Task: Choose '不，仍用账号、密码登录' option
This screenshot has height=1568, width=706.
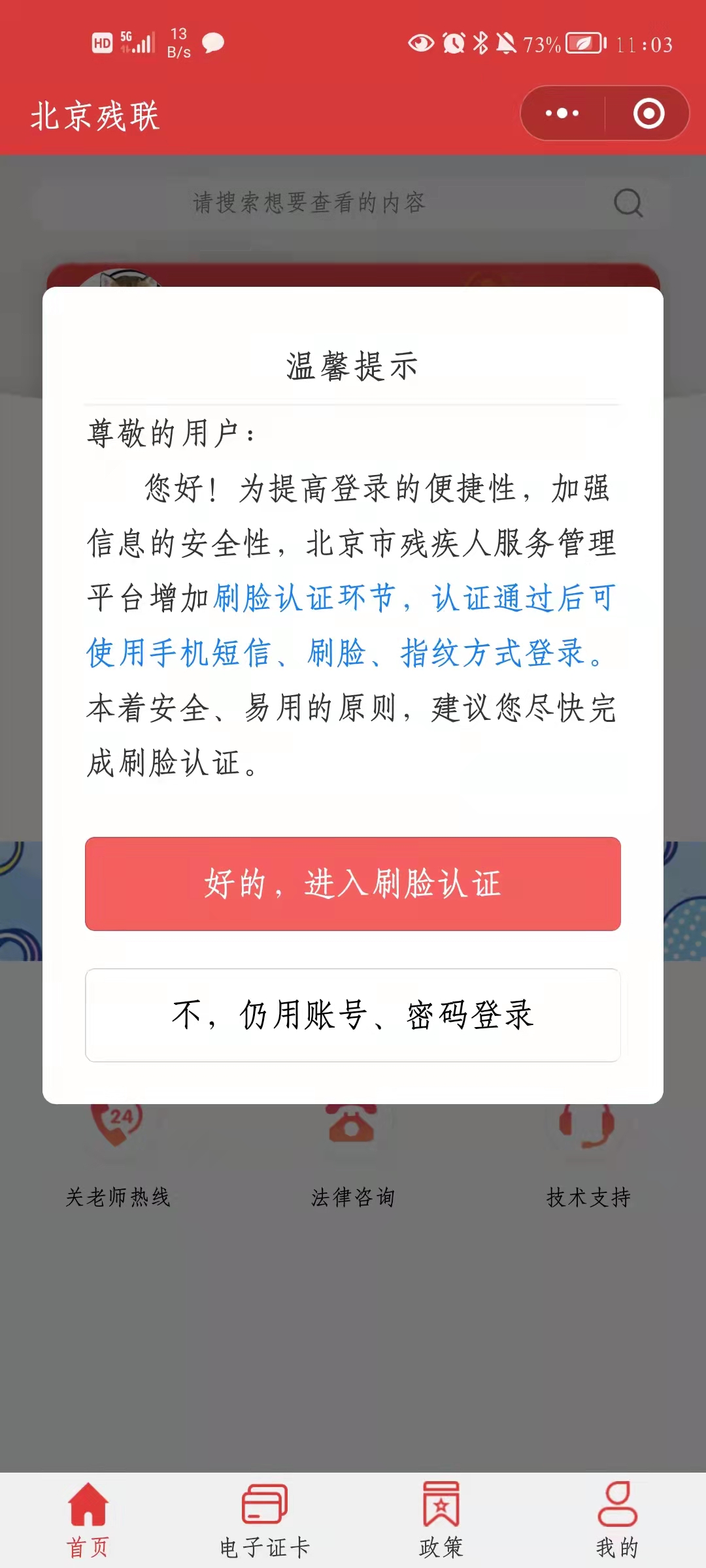Action: point(353,1015)
